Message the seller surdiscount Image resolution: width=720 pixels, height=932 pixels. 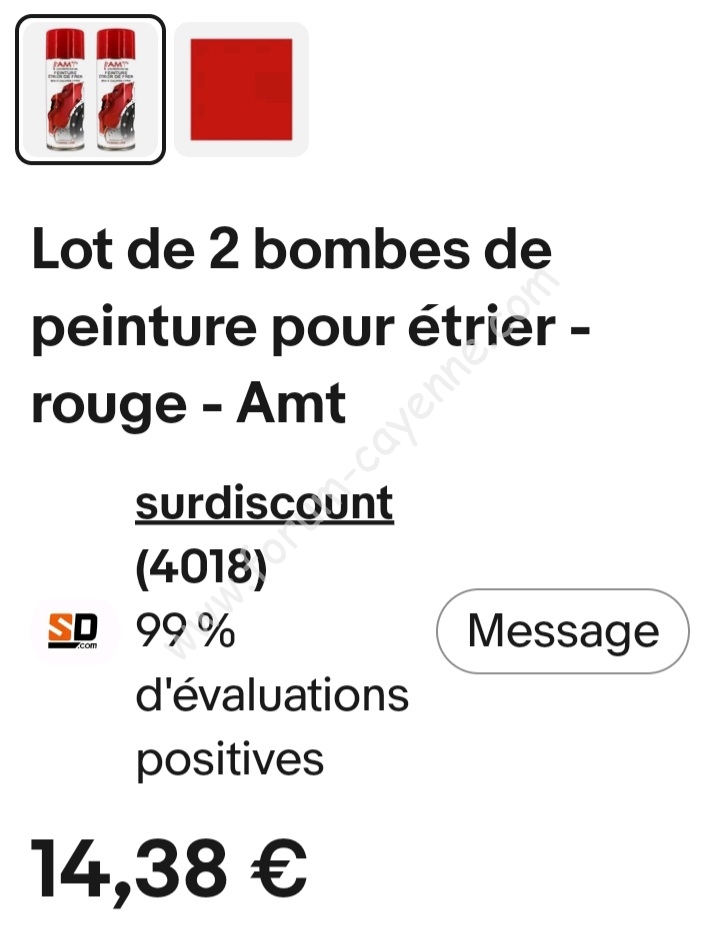coord(563,631)
